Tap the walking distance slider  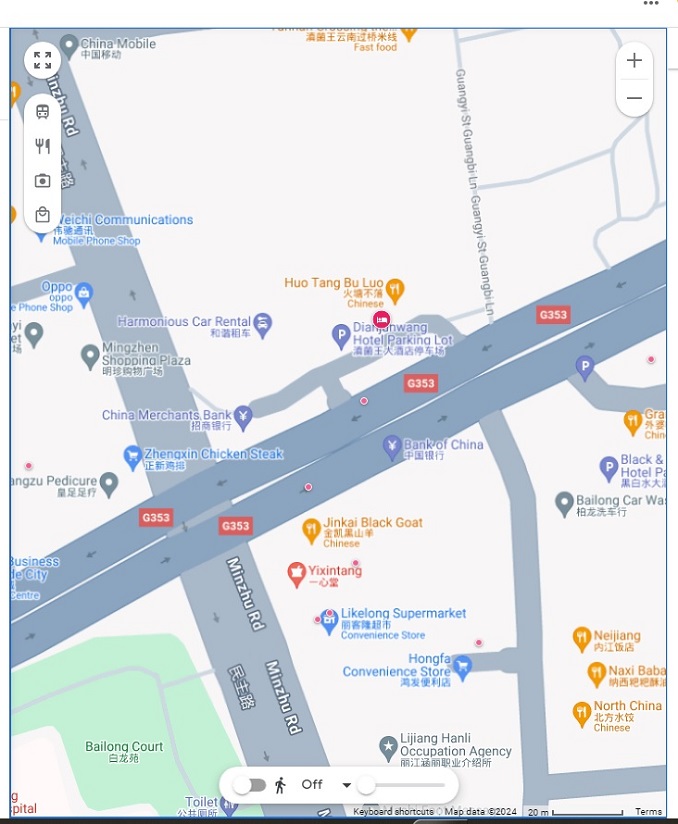(x=405, y=785)
